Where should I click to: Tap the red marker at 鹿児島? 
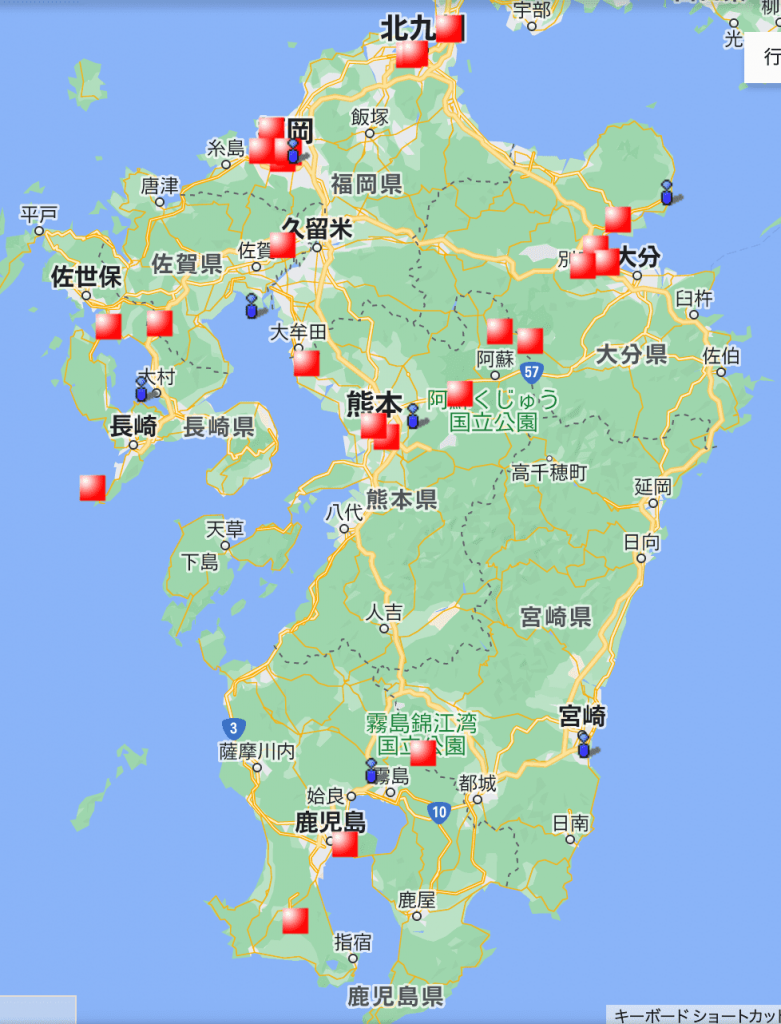tap(344, 844)
